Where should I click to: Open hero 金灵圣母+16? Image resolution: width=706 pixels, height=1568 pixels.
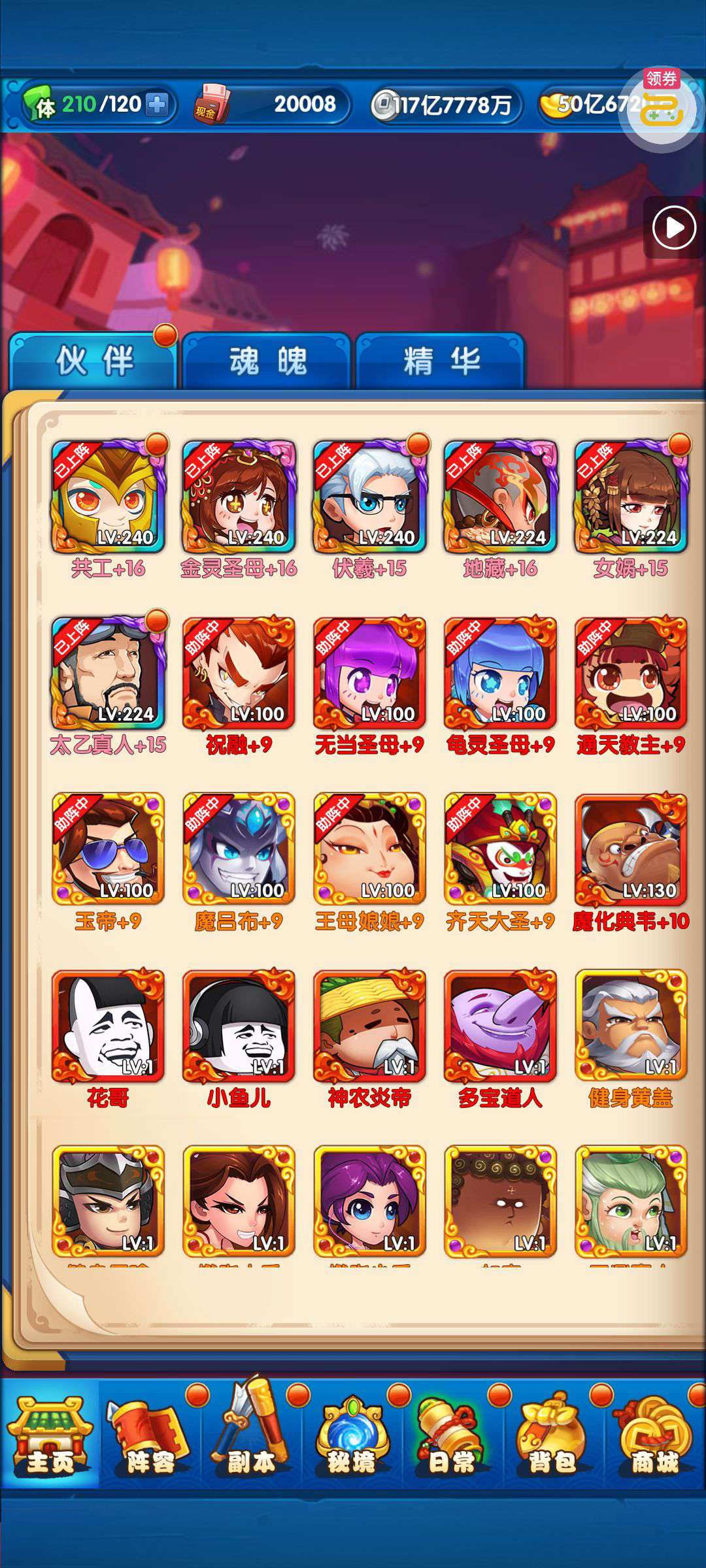click(239, 498)
